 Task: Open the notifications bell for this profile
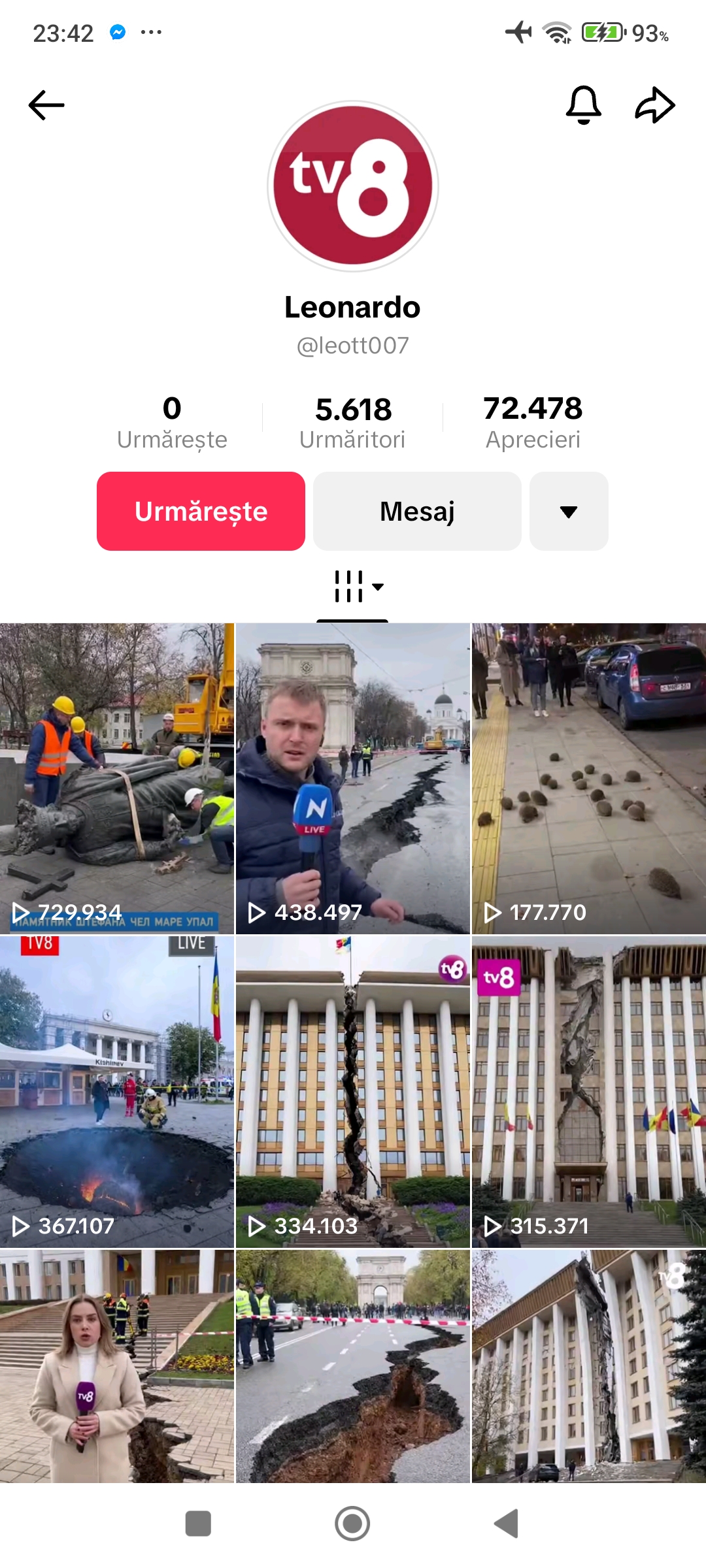coord(583,105)
